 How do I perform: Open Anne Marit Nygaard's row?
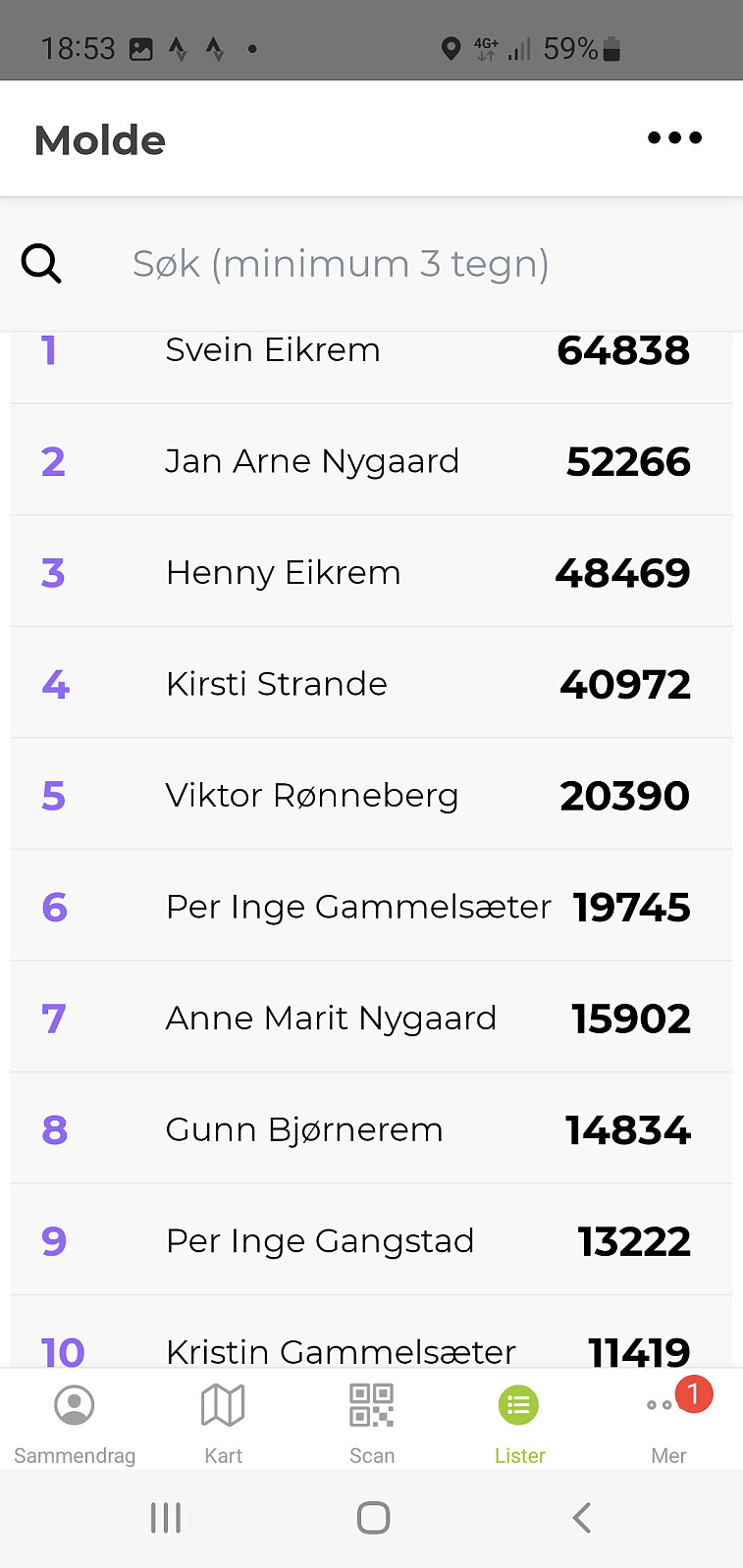coord(371,1018)
